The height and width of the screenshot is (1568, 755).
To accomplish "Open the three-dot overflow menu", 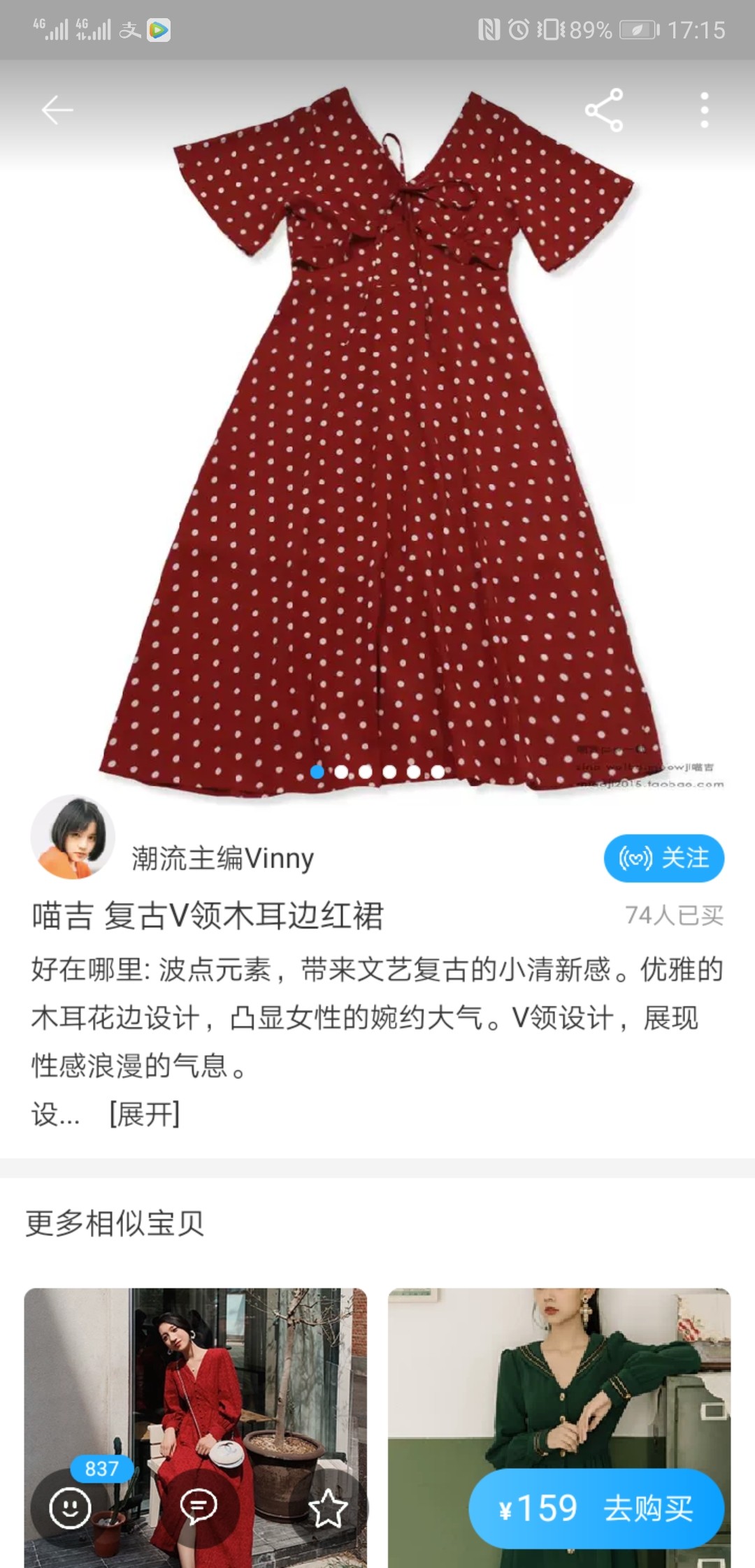I will coord(704,110).
